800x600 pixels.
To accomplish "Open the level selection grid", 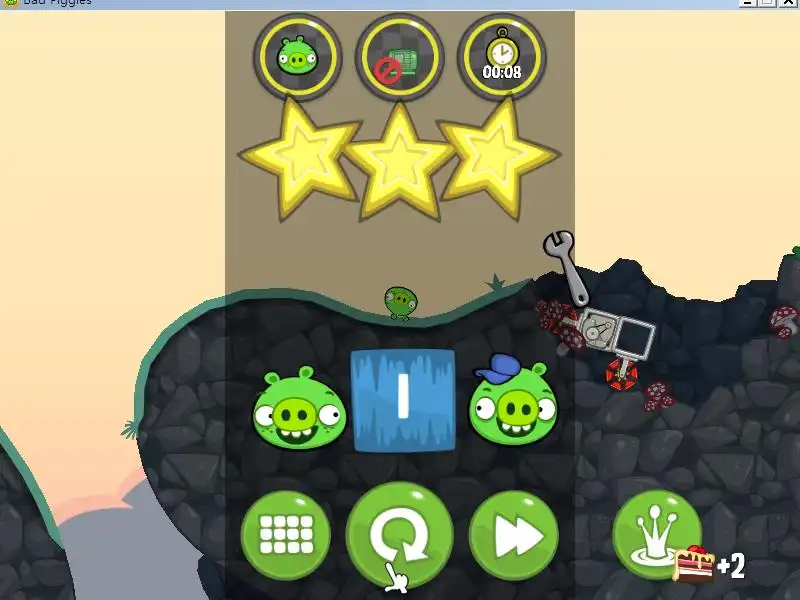I will point(286,536).
